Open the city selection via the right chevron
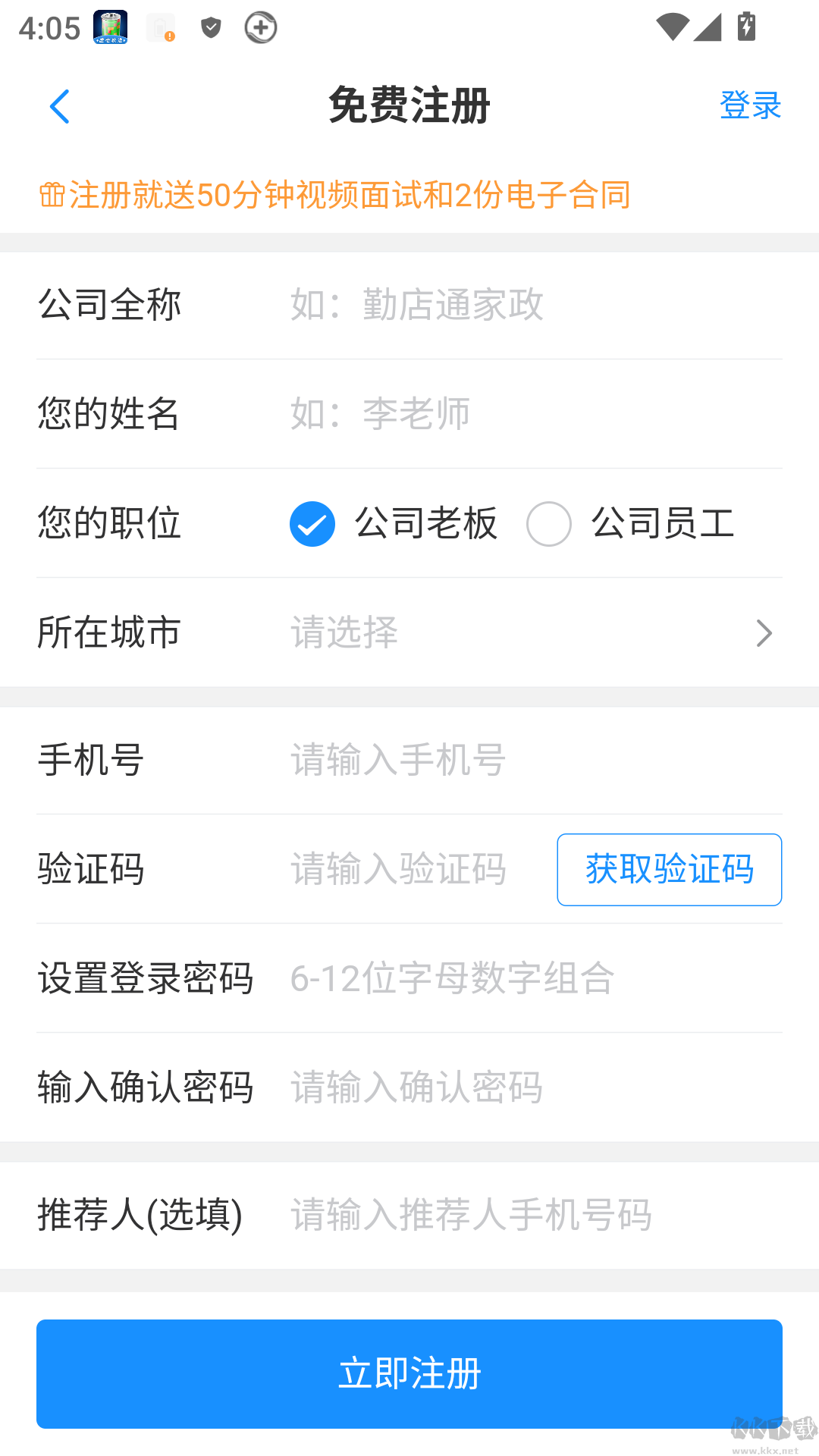819x1456 pixels. point(765,632)
